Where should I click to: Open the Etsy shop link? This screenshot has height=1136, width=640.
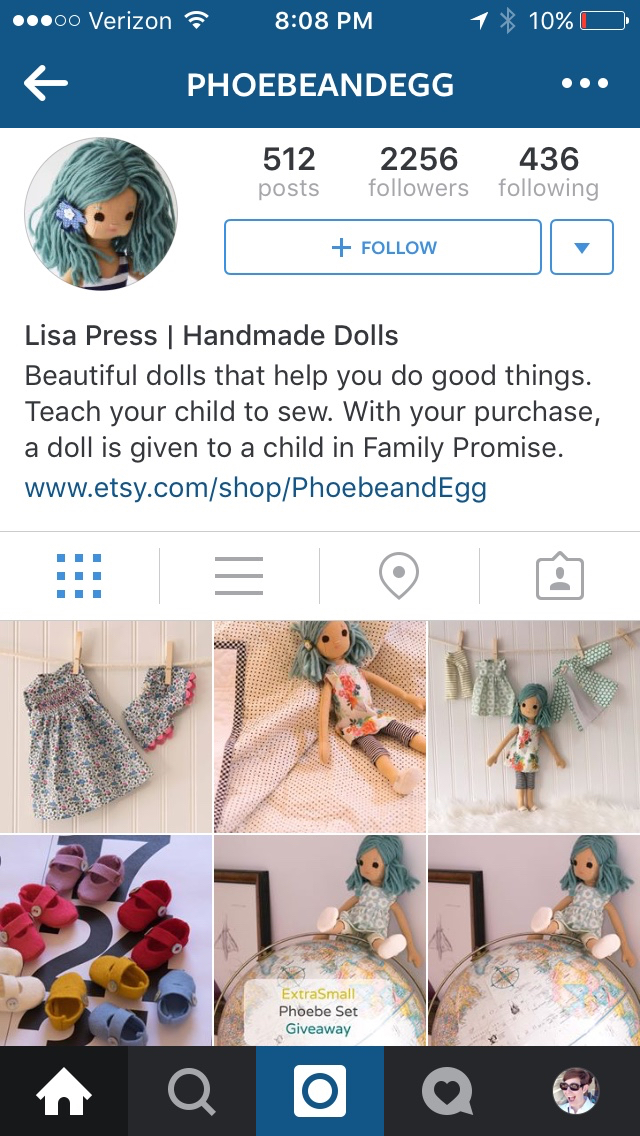[x=255, y=488]
